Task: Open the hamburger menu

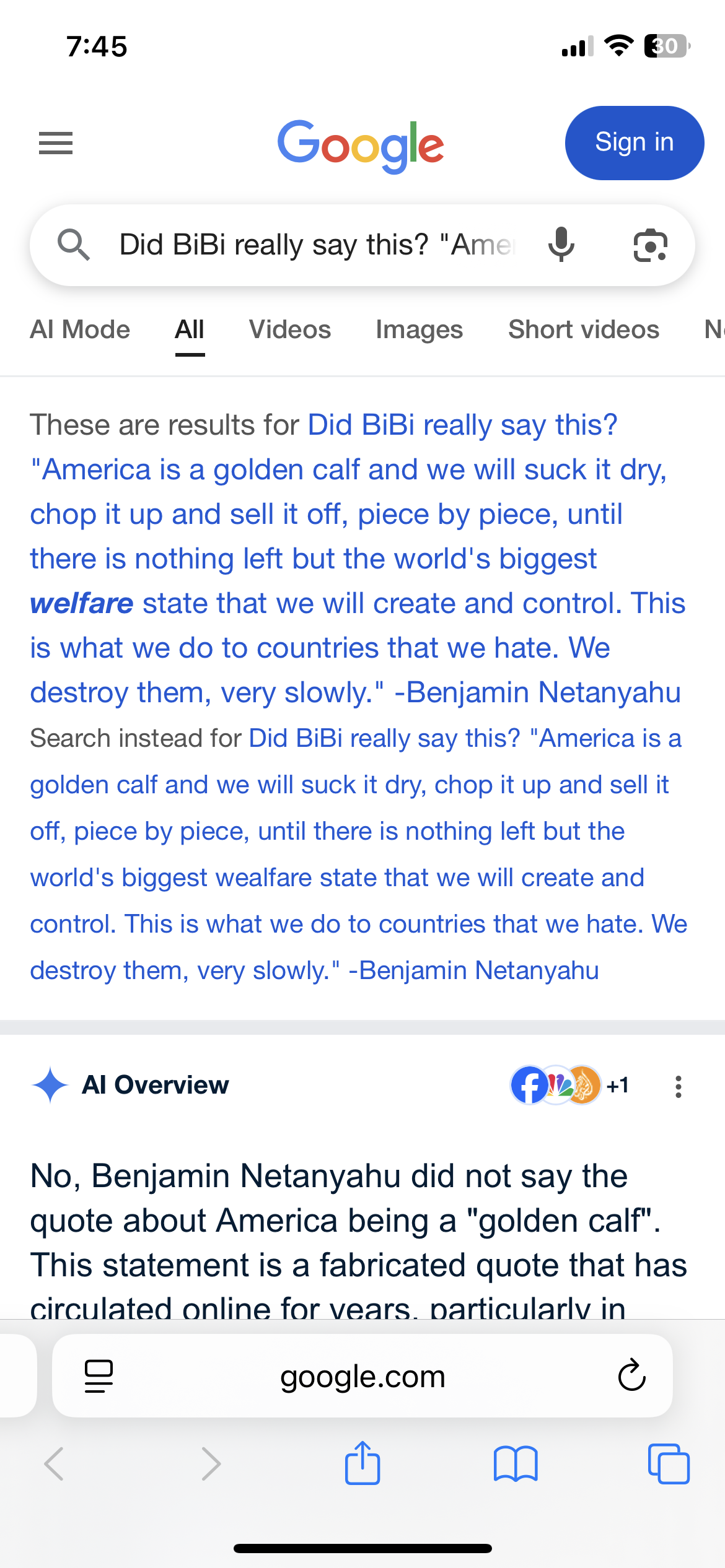Action: [56, 143]
